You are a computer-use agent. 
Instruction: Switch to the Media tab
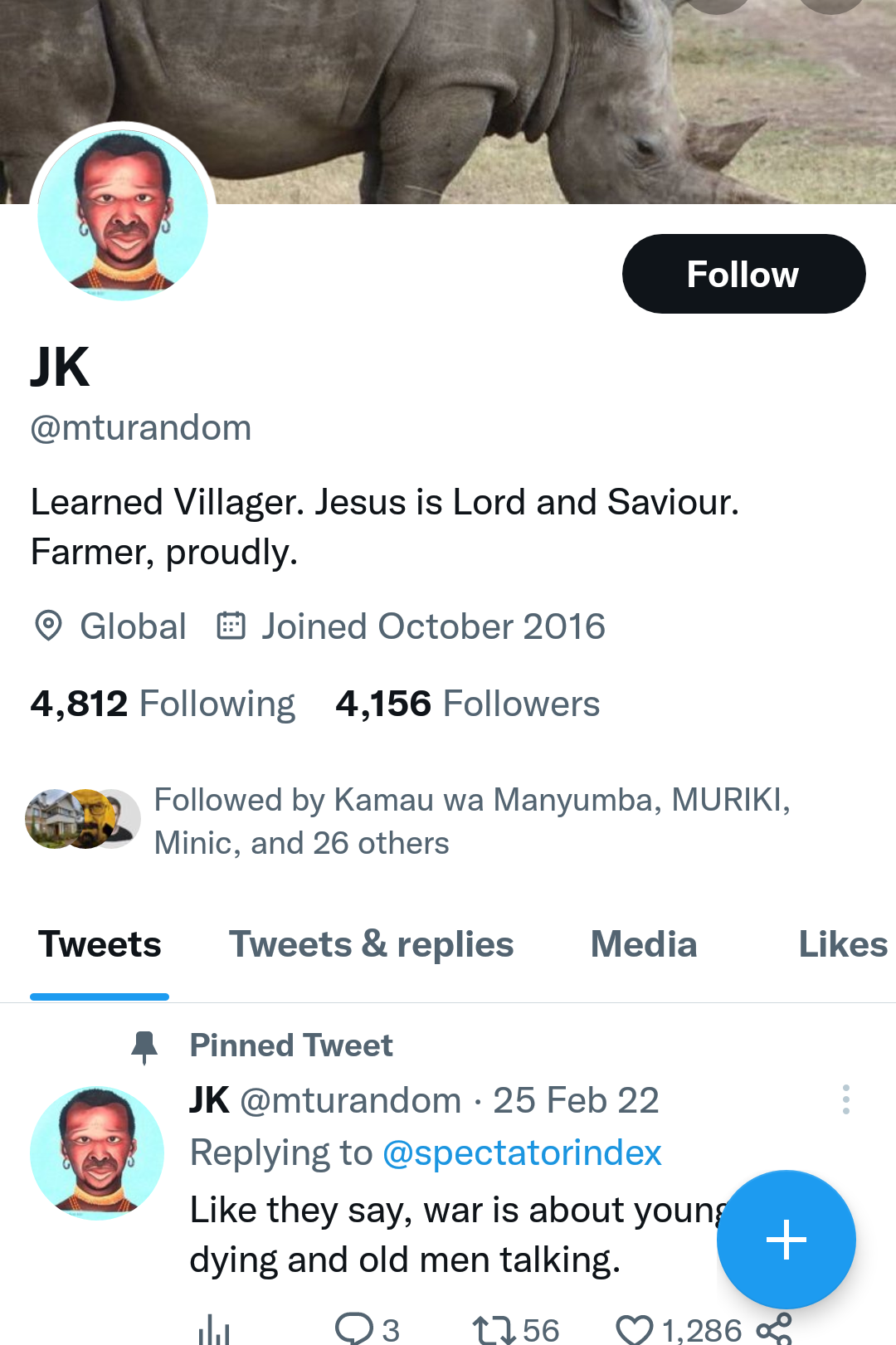point(643,944)
